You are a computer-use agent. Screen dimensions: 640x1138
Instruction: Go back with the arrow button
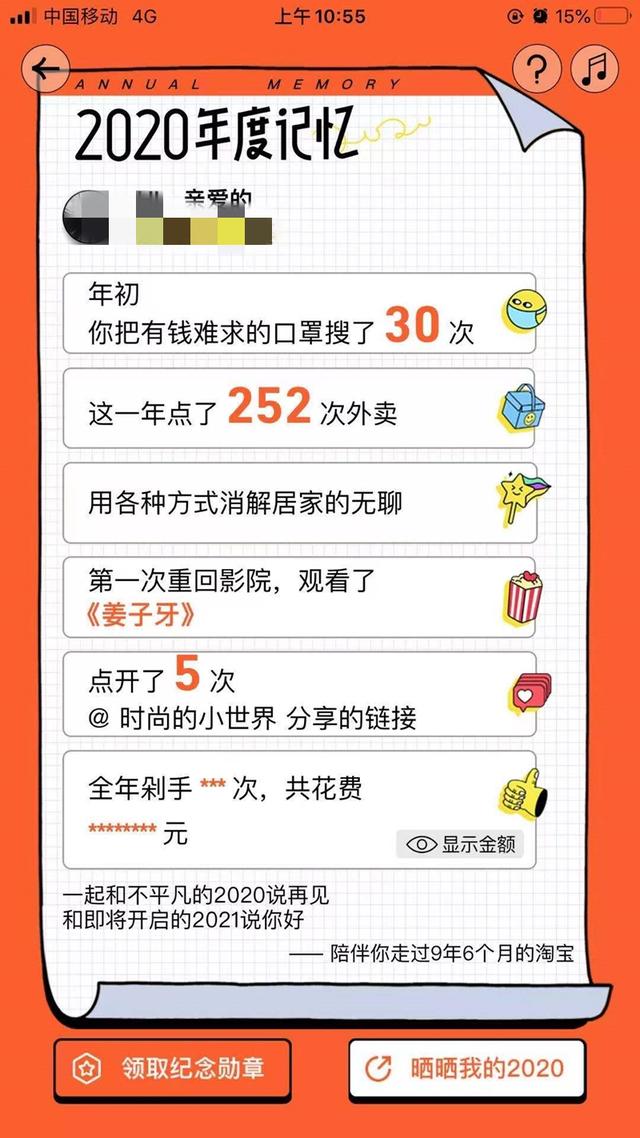[x=45, y=69]
